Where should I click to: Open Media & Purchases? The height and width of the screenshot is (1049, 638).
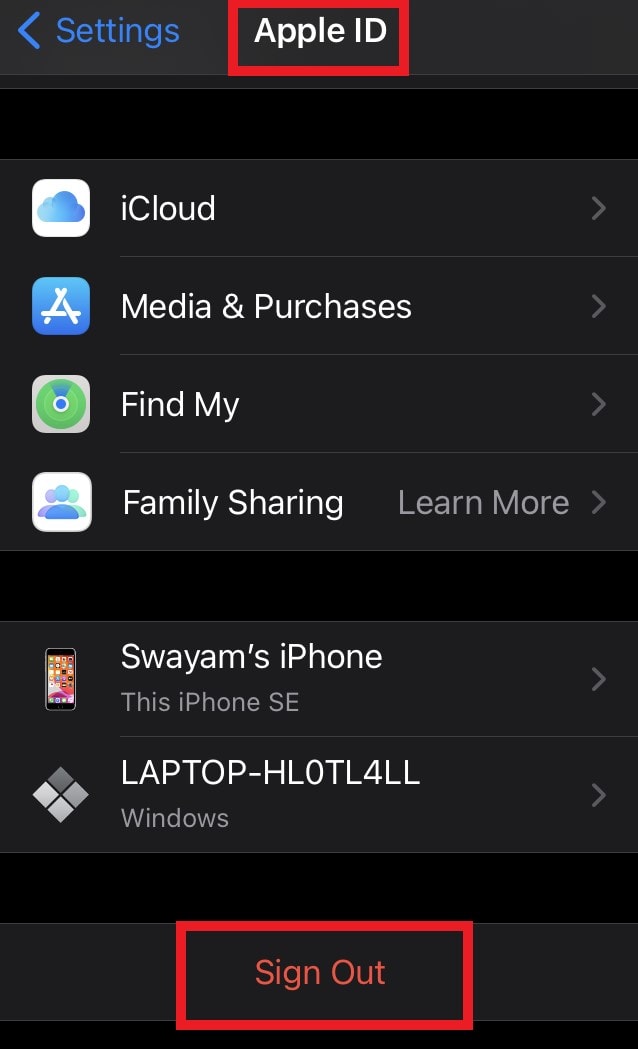tap(319, 306)
